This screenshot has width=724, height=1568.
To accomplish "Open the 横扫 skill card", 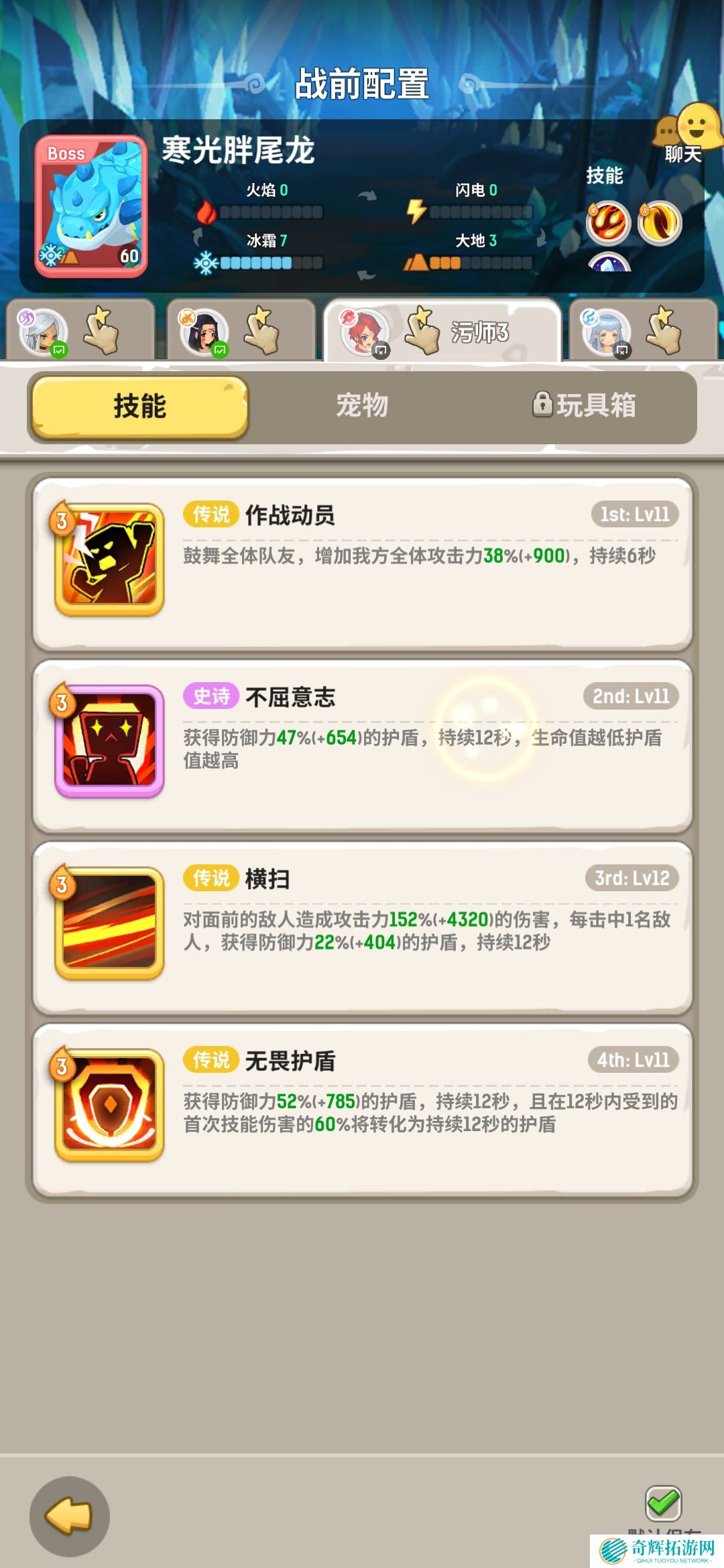I will [x=362, y=927].
